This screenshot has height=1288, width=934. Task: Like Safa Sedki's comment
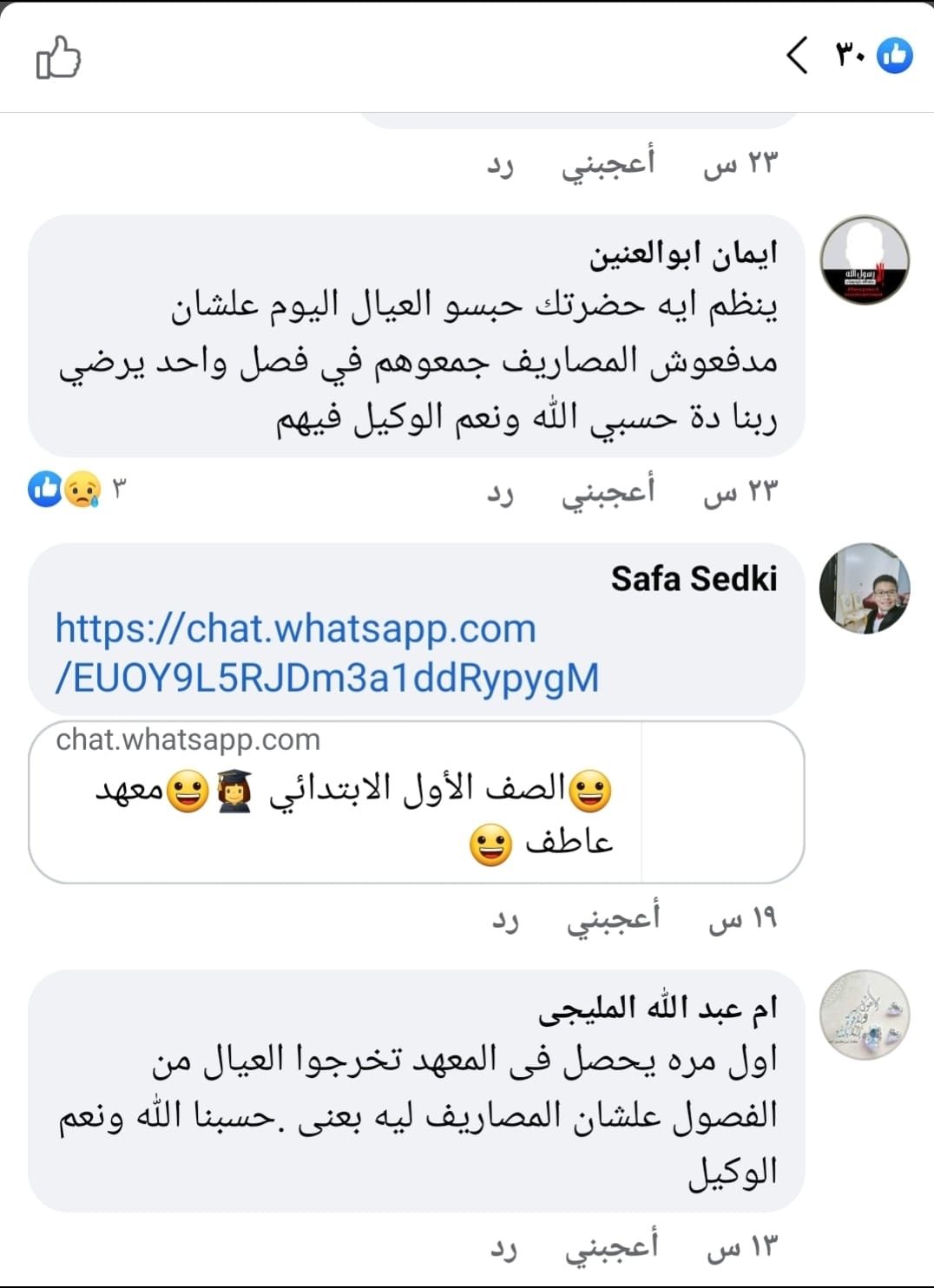click(x=613, y=919)
